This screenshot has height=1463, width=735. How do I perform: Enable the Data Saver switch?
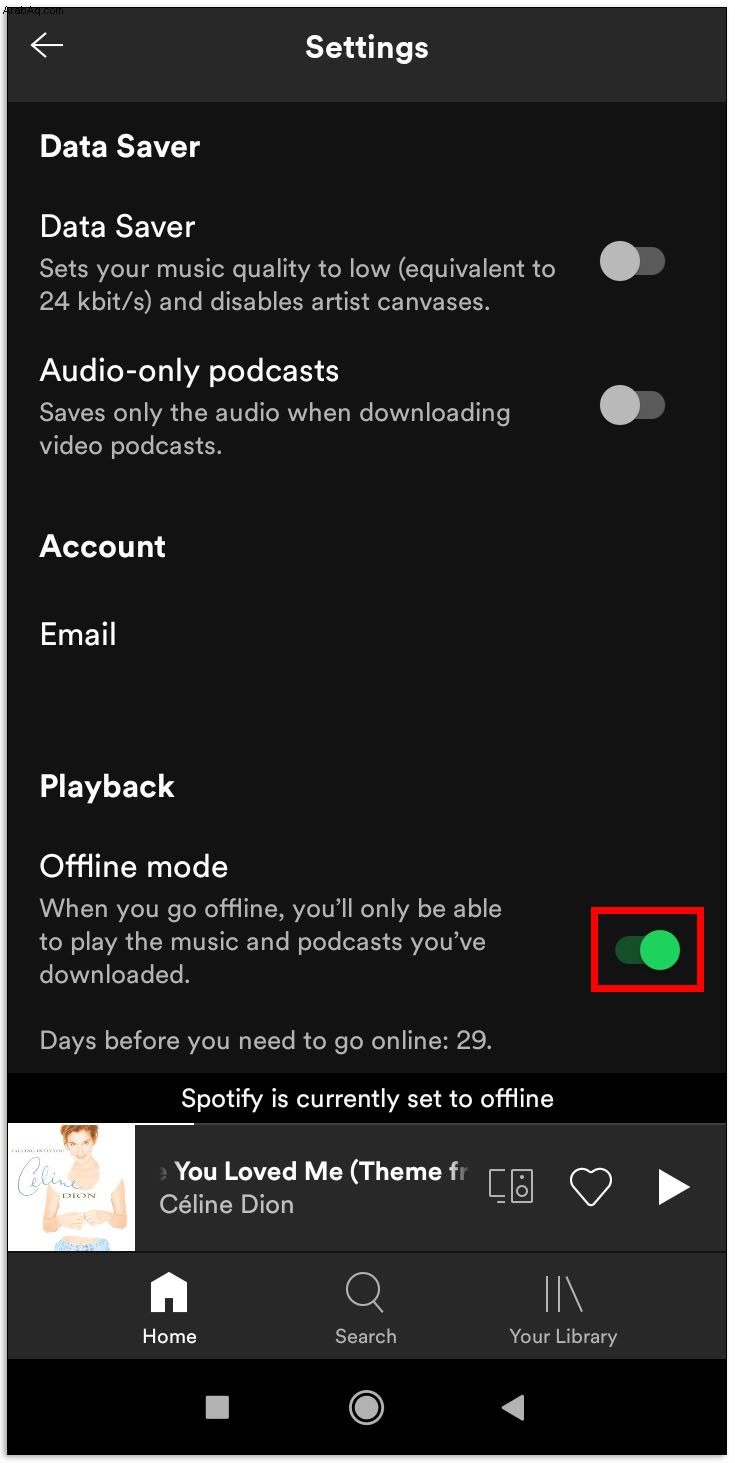pyautogui.click(x=632, y=262)
